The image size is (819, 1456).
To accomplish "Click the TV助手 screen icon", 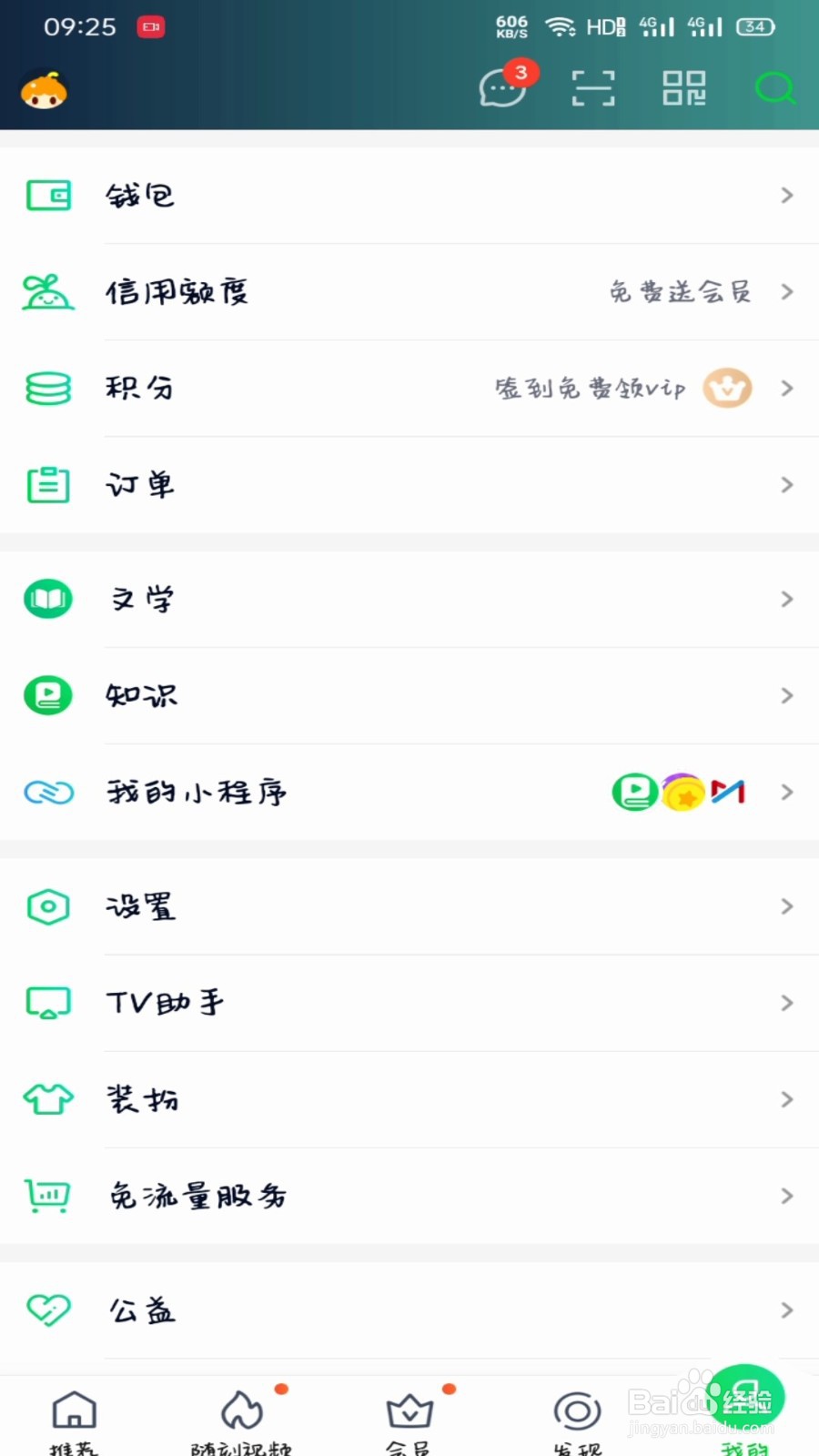I will (47, 1002).
